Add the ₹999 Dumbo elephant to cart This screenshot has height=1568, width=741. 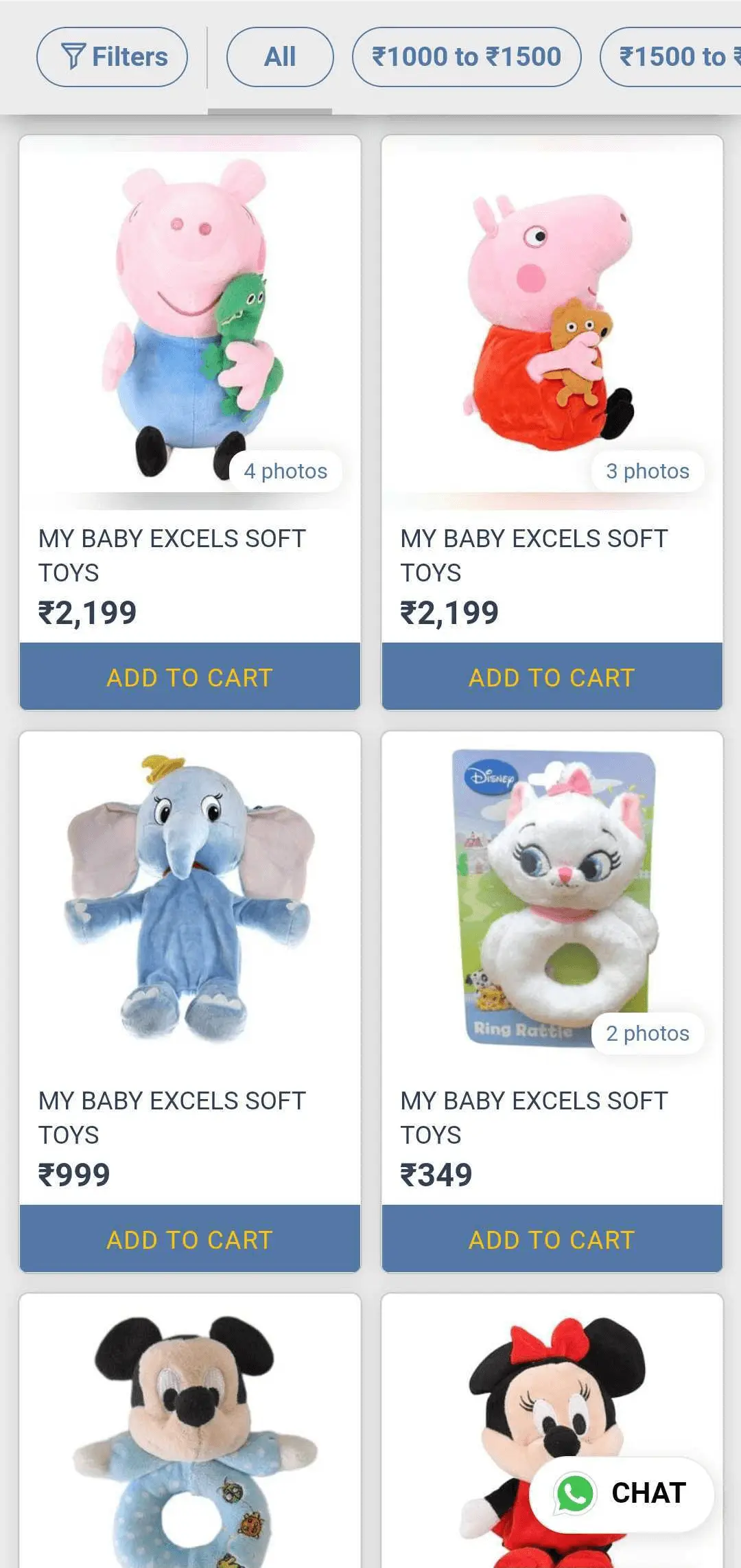coord(189,1239)
